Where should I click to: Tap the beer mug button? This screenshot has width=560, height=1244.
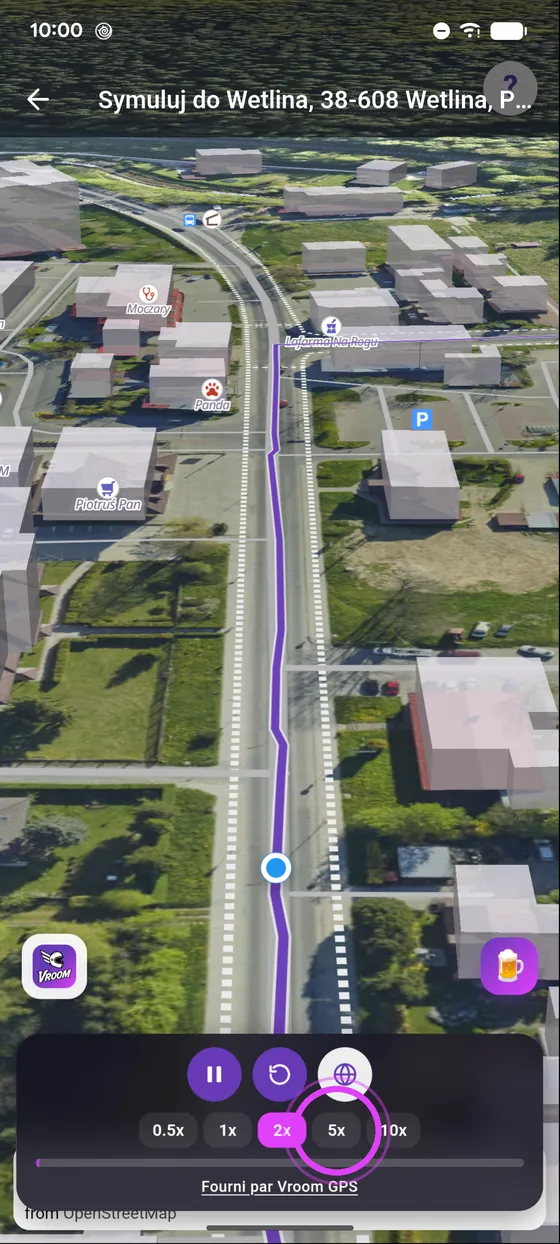[509, 966]
